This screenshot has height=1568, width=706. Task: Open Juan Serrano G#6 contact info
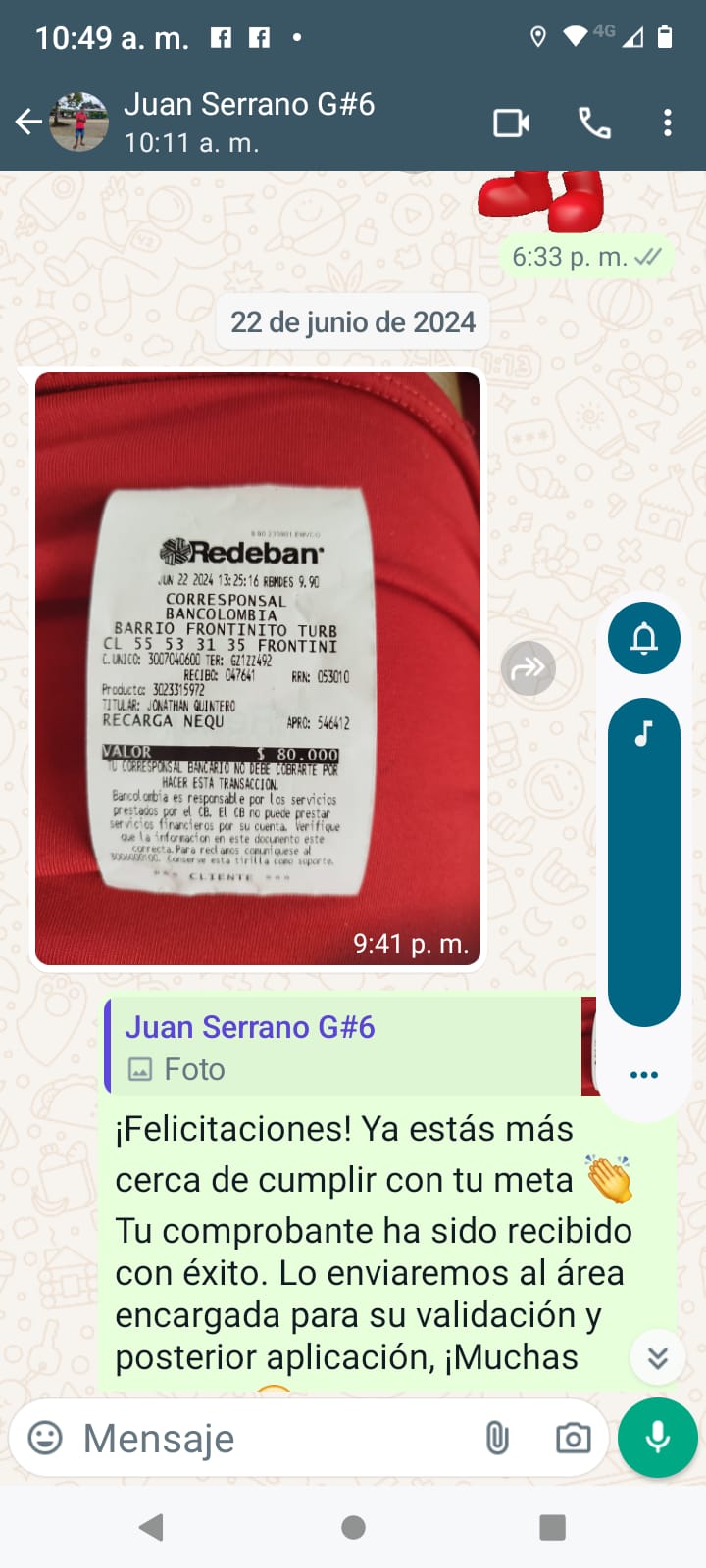click(x=249, y=122)
